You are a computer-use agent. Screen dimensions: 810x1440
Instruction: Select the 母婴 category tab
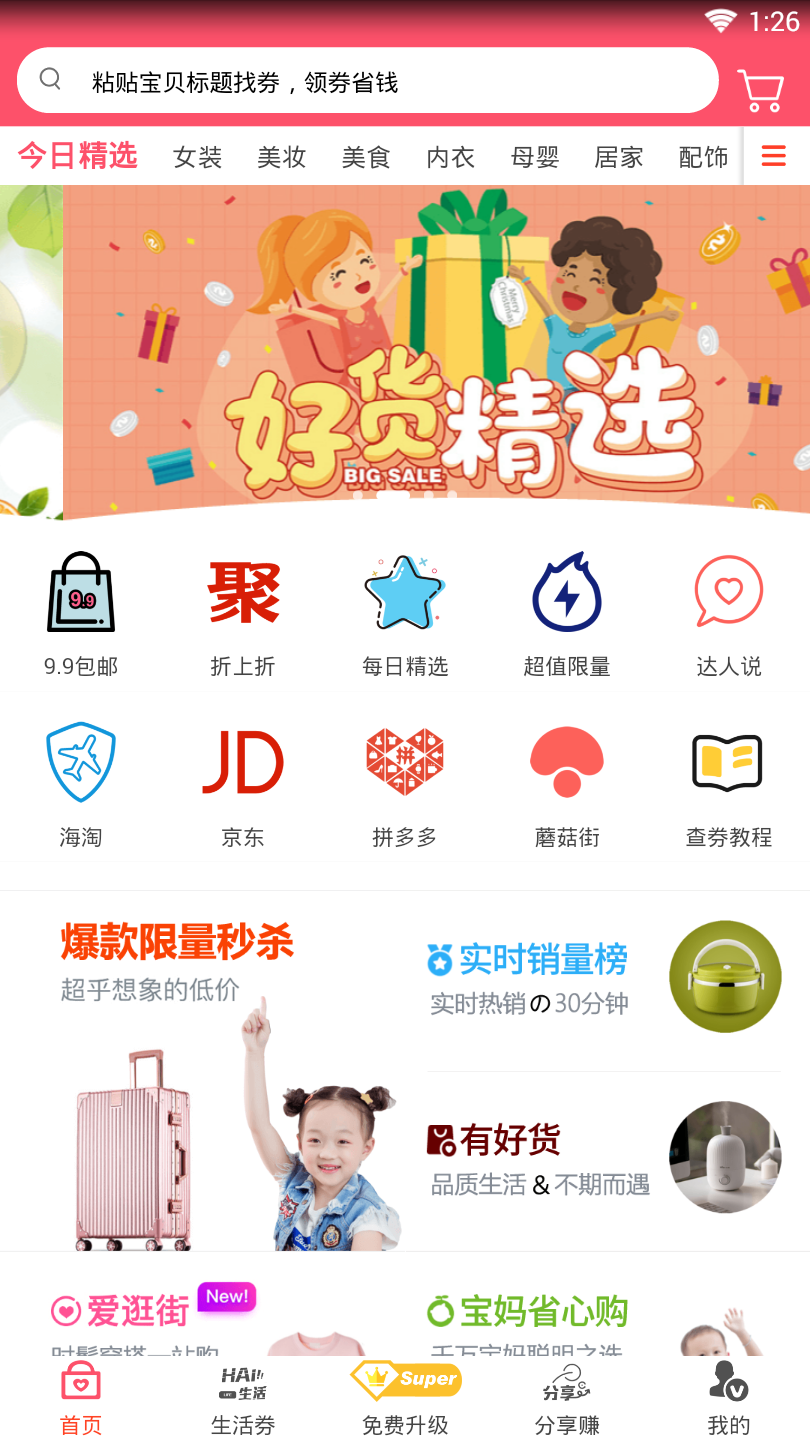pos(534,157)
